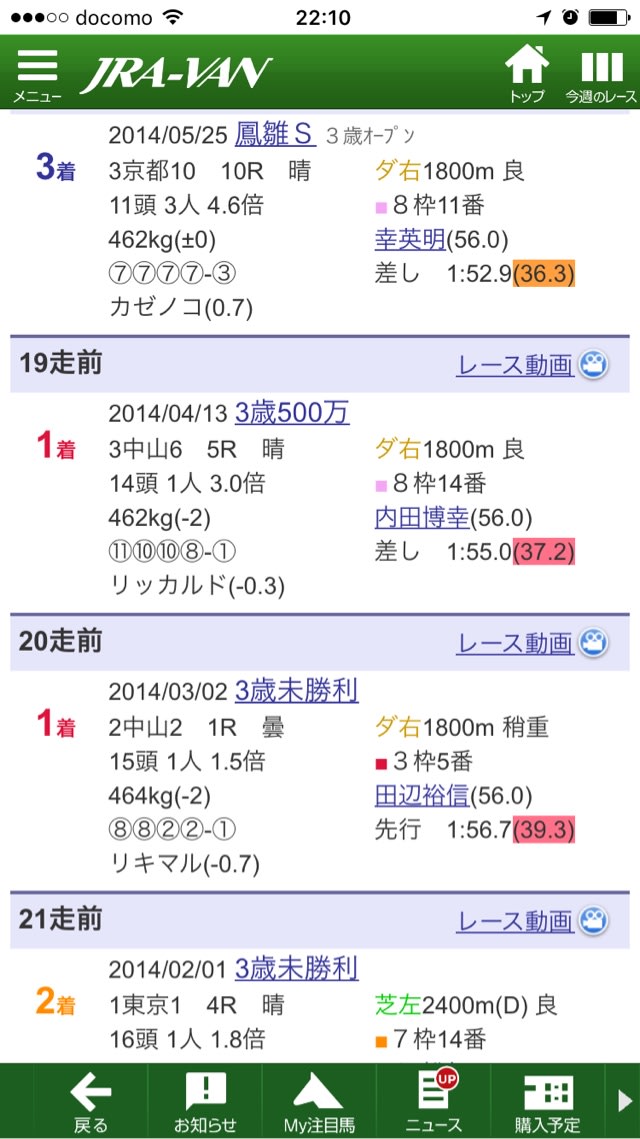Image resolution: width=640 pixels, height=1139 pixels.
Task: Play race video for 20走前
Action: coord(532,643)
